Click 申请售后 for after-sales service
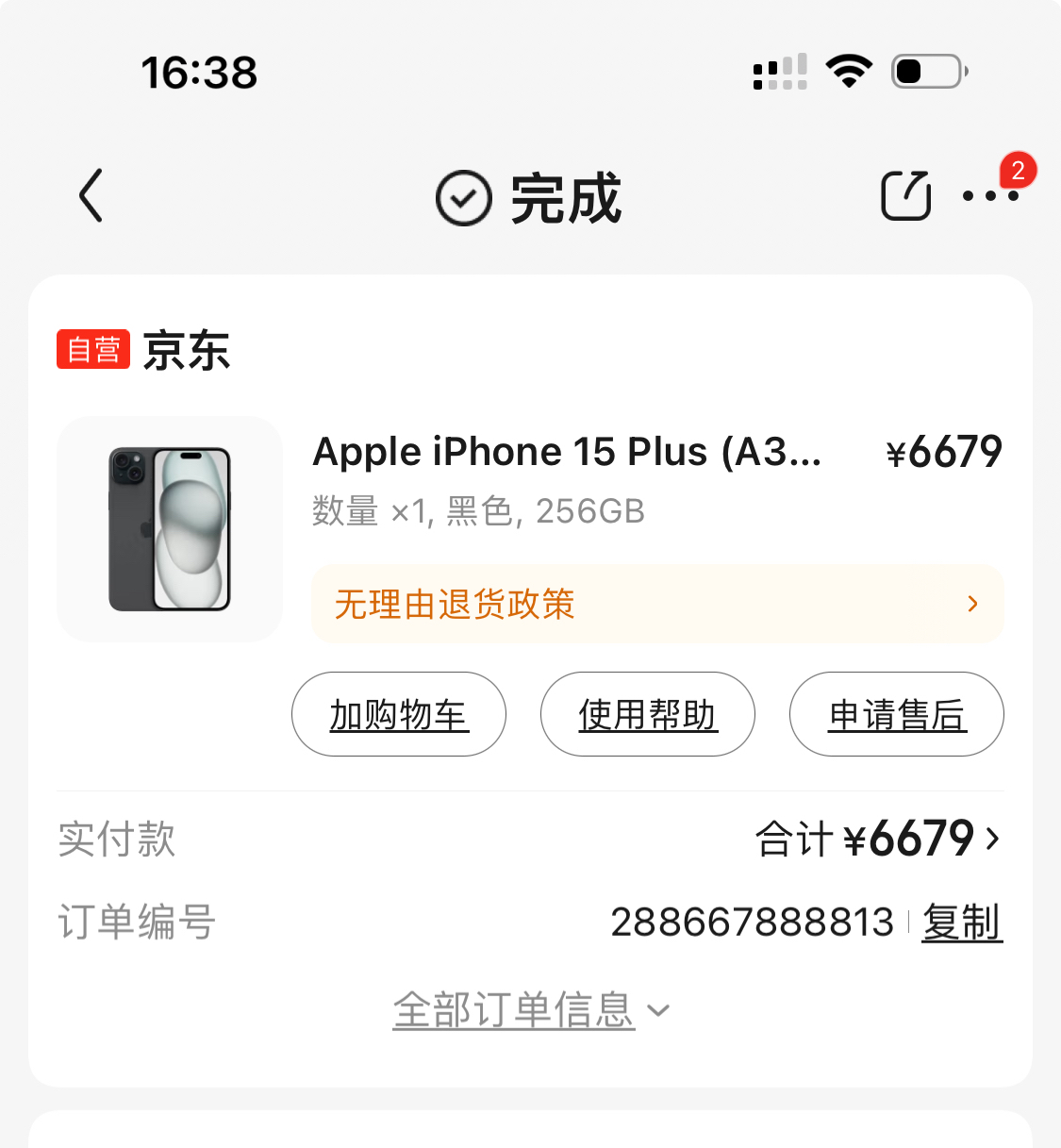This screenshot has height=1148, width=1061. (x=896, y=714)
